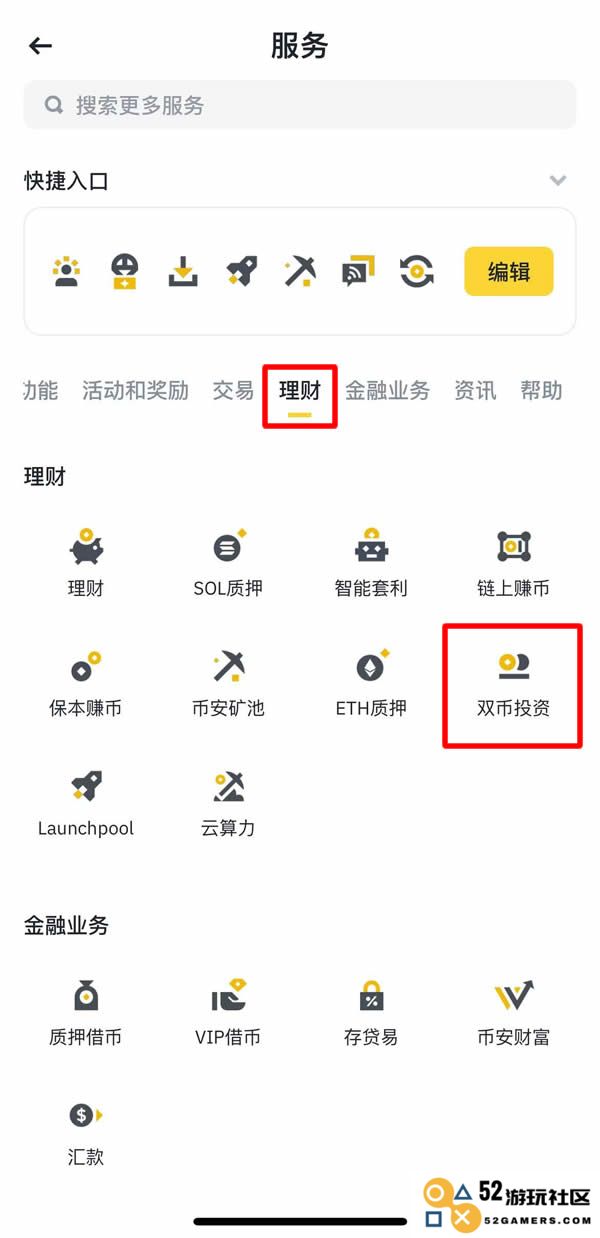Open 保本赚币 service
This screenshot has height=1238, width=600.
point(86,685)
